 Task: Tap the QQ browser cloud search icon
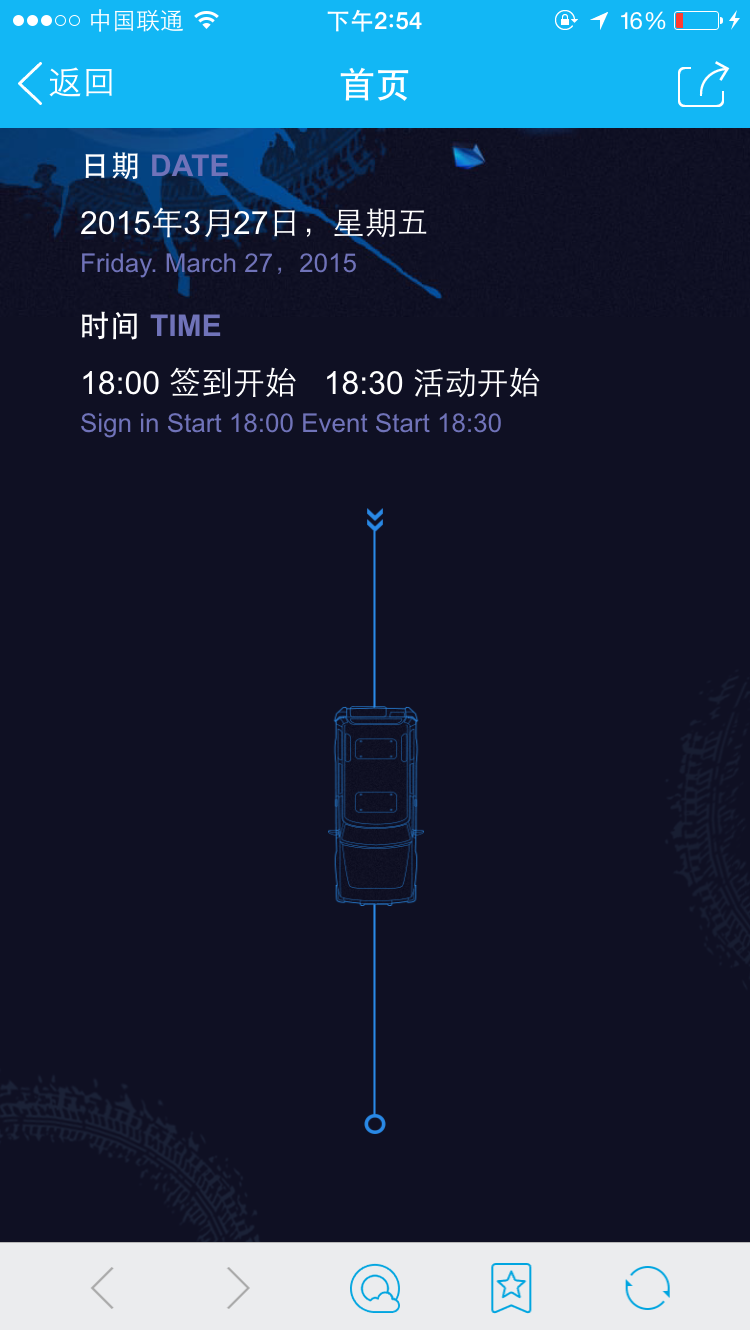(374, 1288)
